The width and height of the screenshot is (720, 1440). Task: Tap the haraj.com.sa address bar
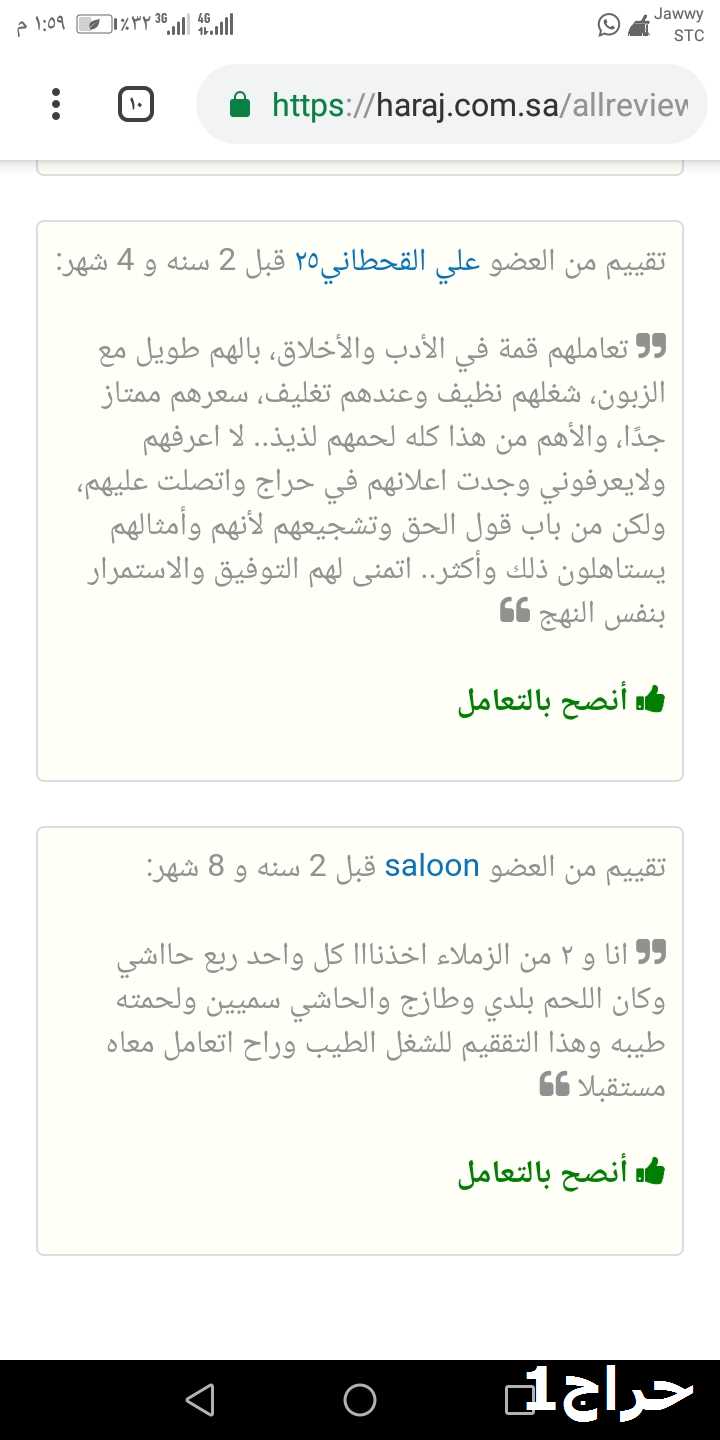451,104
